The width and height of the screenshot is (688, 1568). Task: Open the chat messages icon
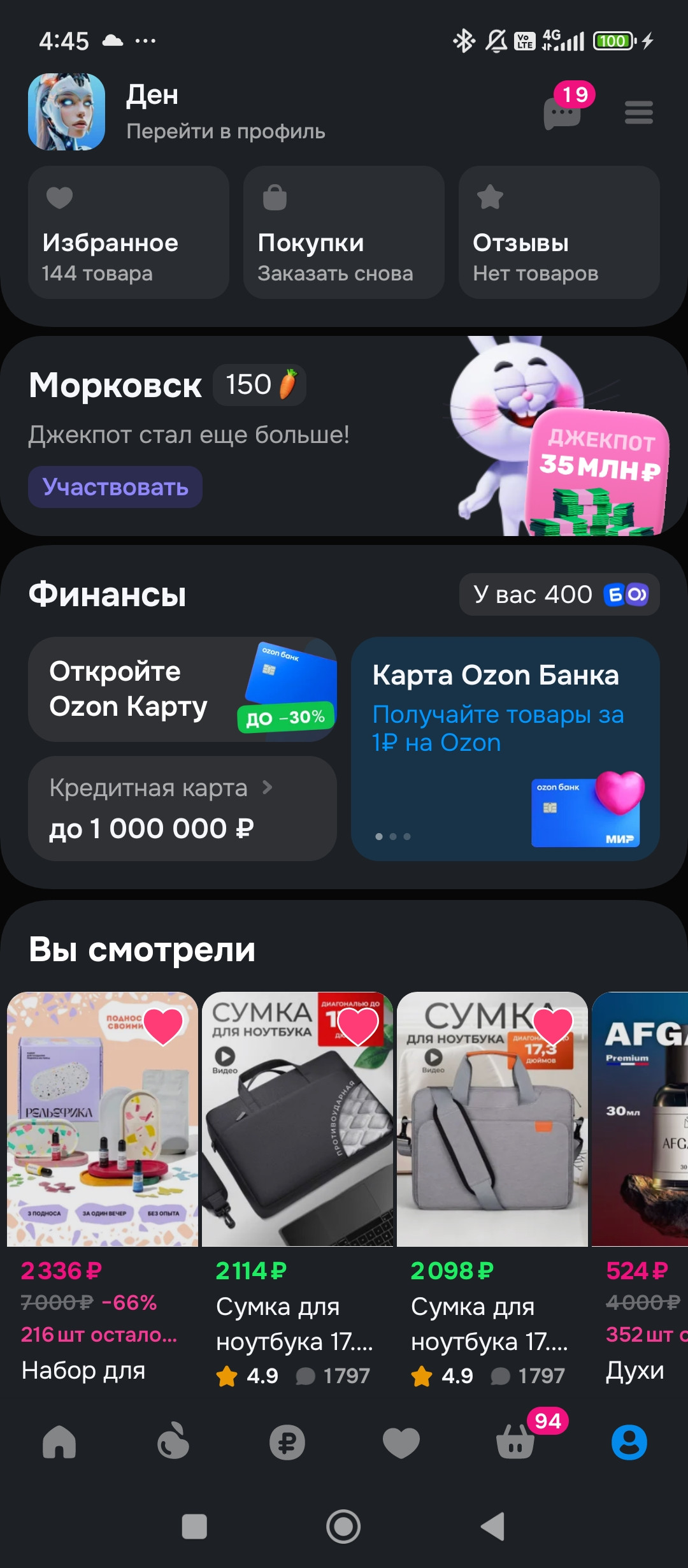pyautogui.click(x=563, y=113)
